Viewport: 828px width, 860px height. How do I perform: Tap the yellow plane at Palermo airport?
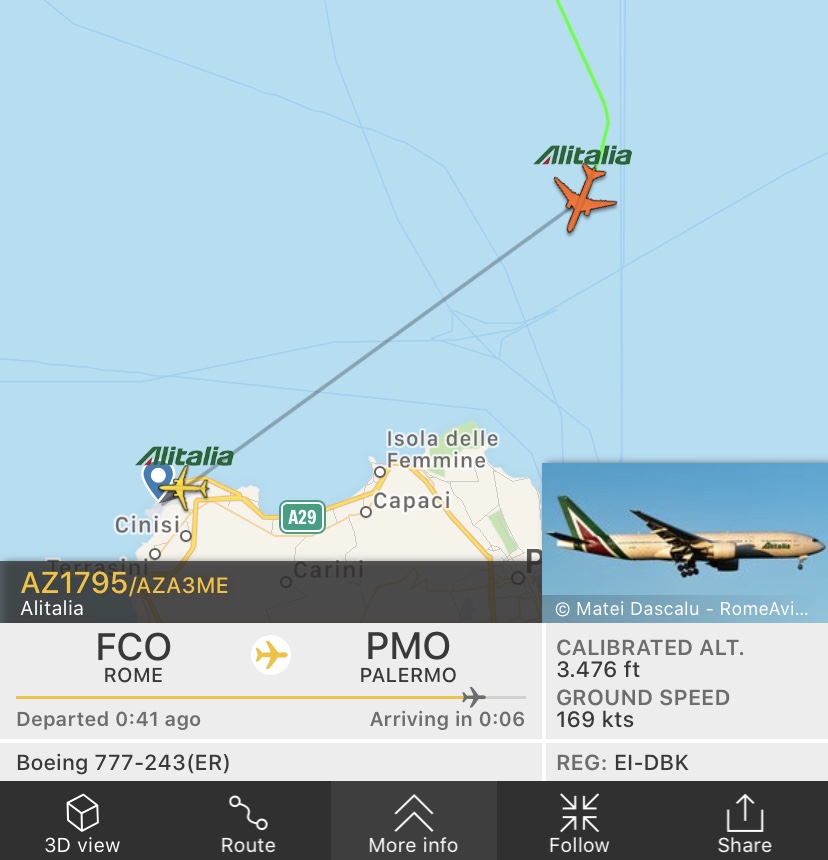185,489
